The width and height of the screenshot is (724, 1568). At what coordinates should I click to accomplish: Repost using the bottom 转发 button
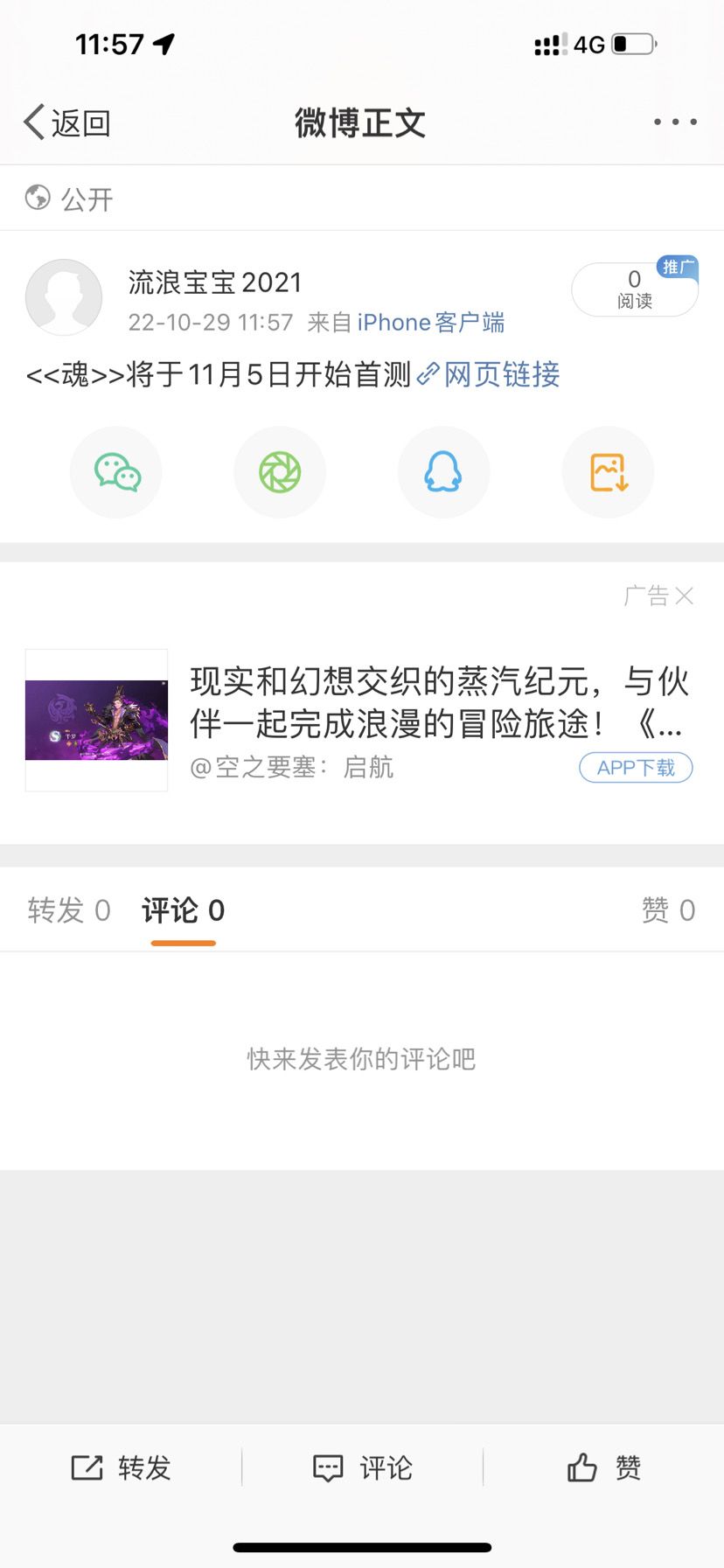pyautogui.click(x=121, y=1467)
